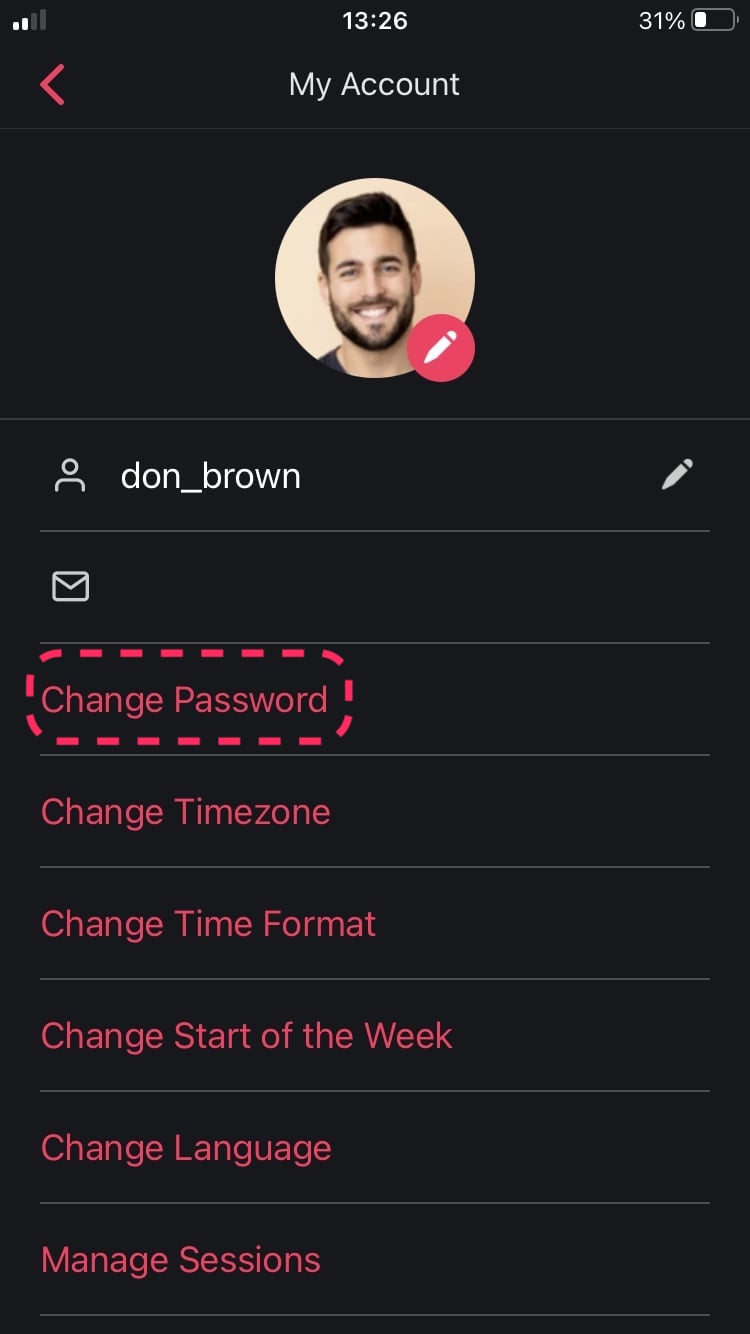This screenshot has height=1334, width=750.
Task: Tap the pencil icon to edit profile photo
Action: click(x=441, y=347)
